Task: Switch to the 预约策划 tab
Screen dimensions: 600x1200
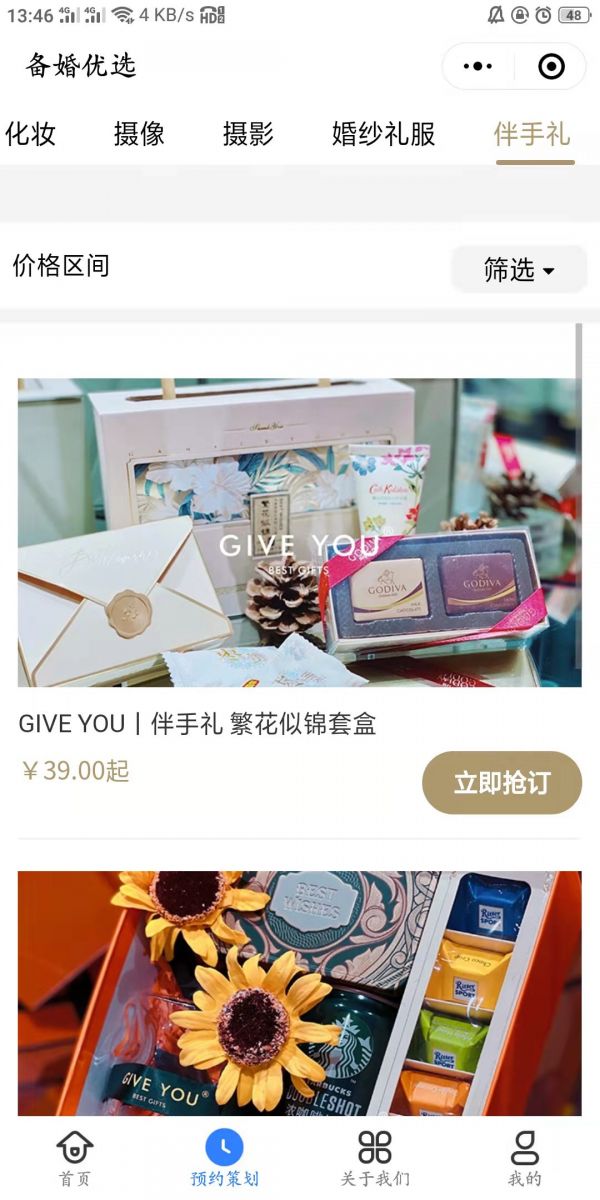Action: click(x=224, y=1158)
